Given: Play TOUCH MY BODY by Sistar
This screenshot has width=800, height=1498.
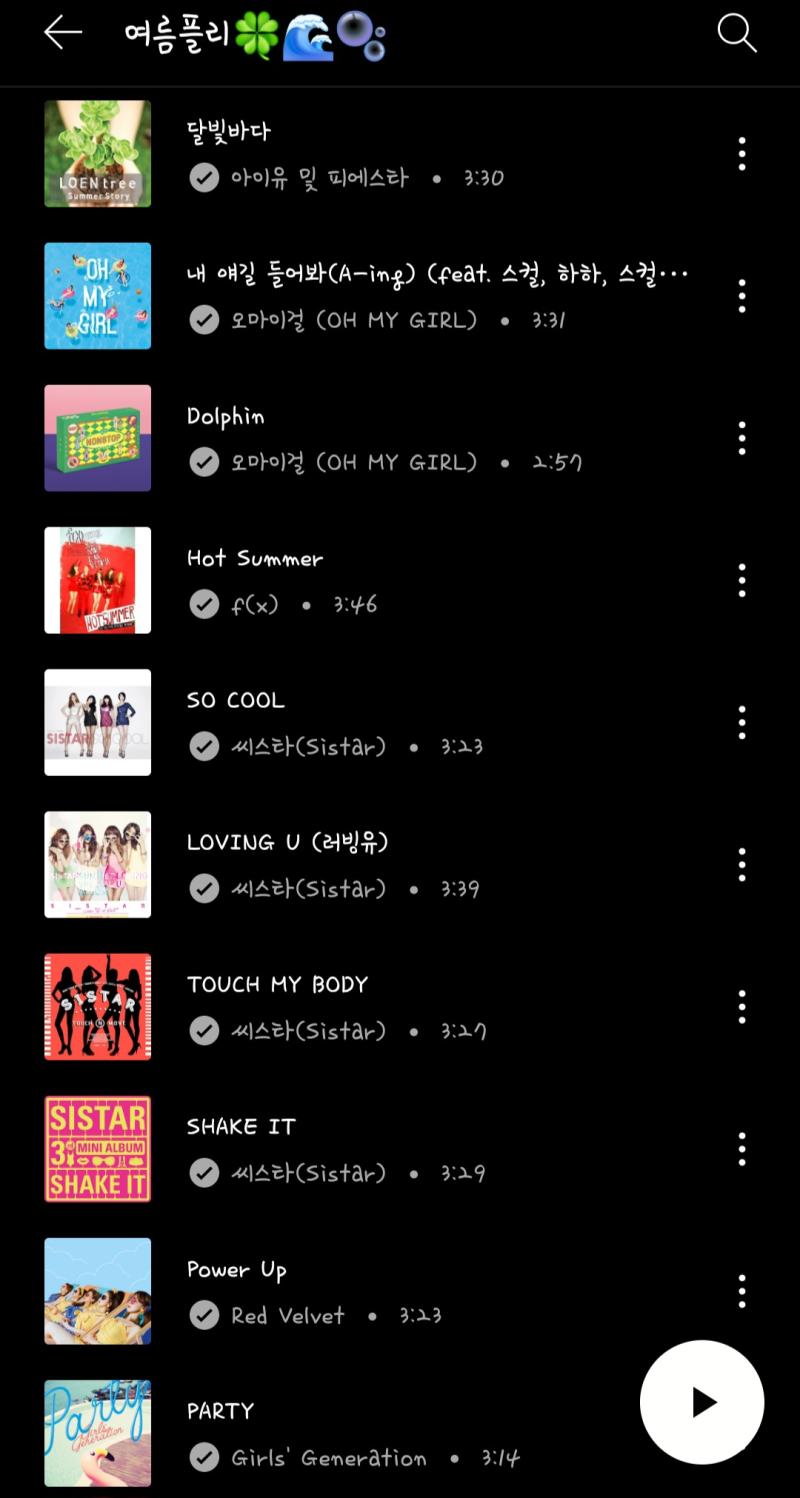Looking at the screenshot, I should (x=400, y=1006).
